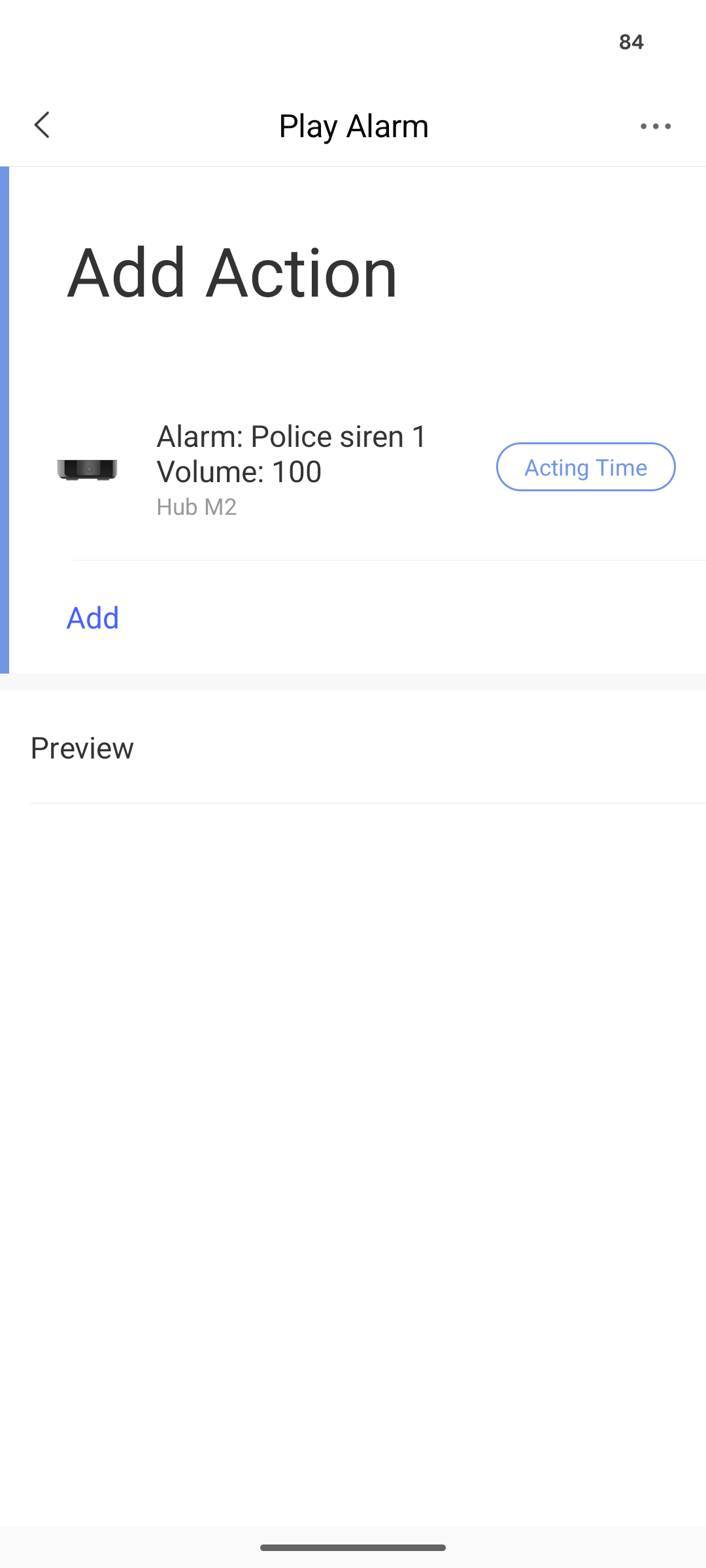Add another action
The image size is (706, 1568).
coord(93,617)
